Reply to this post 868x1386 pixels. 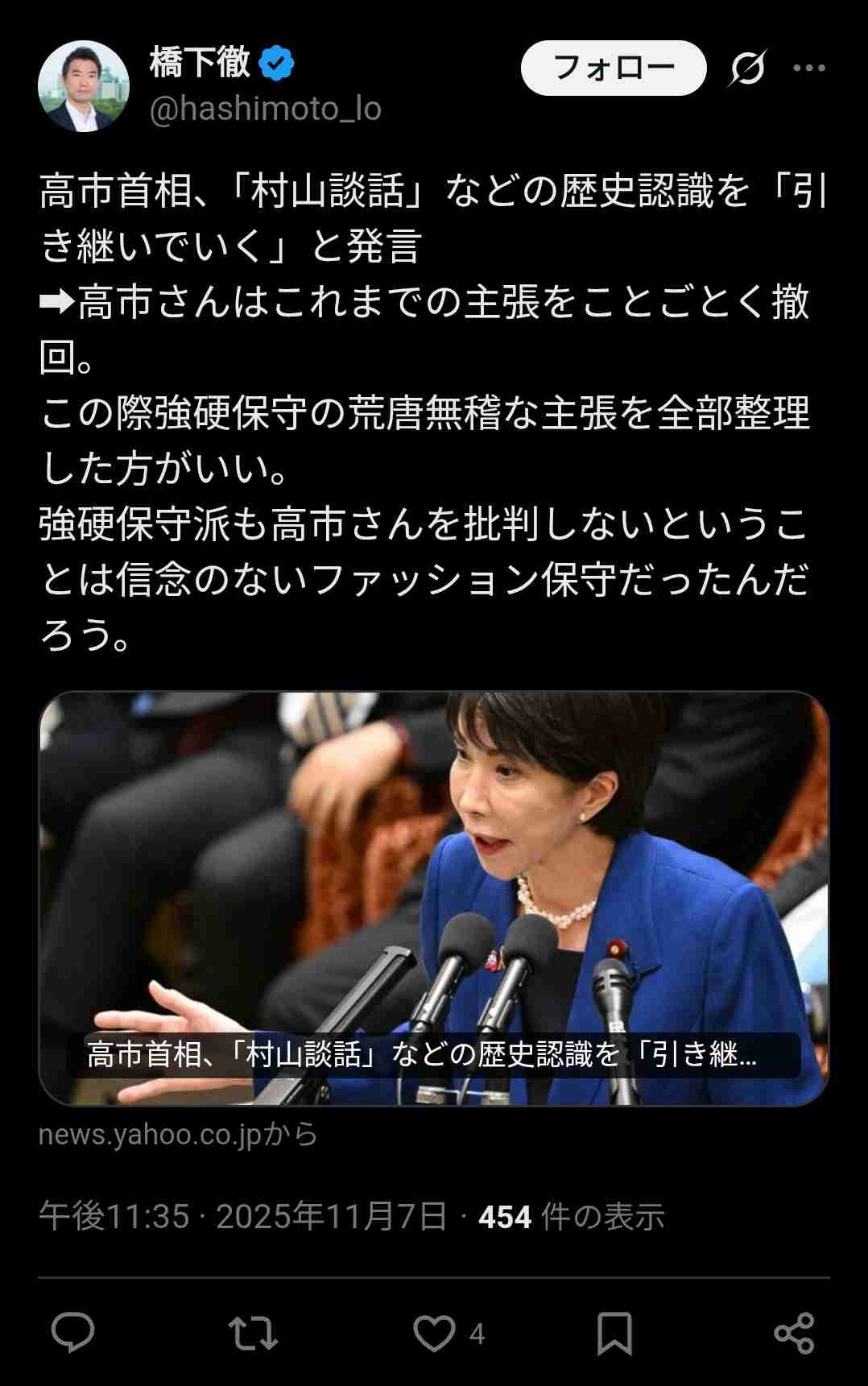point(73,1333)
